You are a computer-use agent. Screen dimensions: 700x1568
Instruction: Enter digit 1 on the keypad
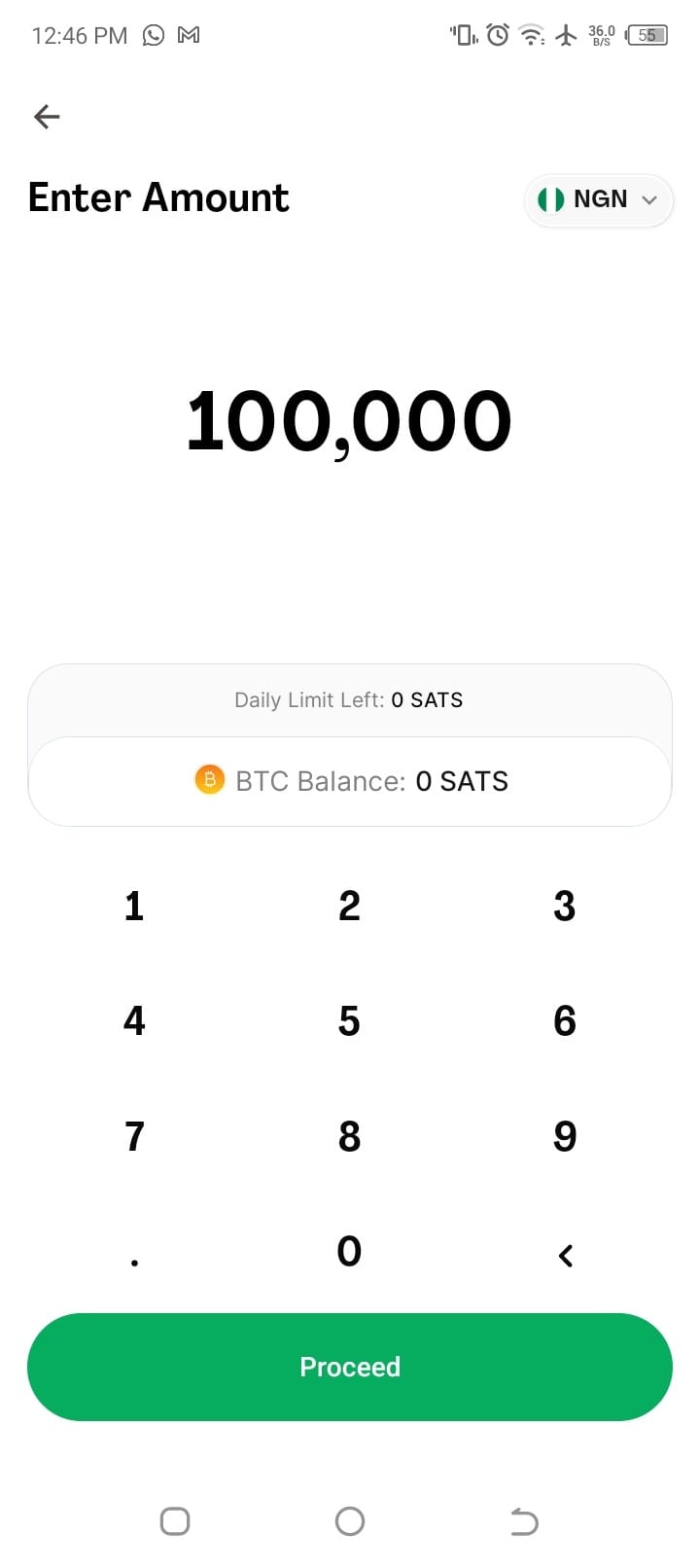tap(134, 907)
